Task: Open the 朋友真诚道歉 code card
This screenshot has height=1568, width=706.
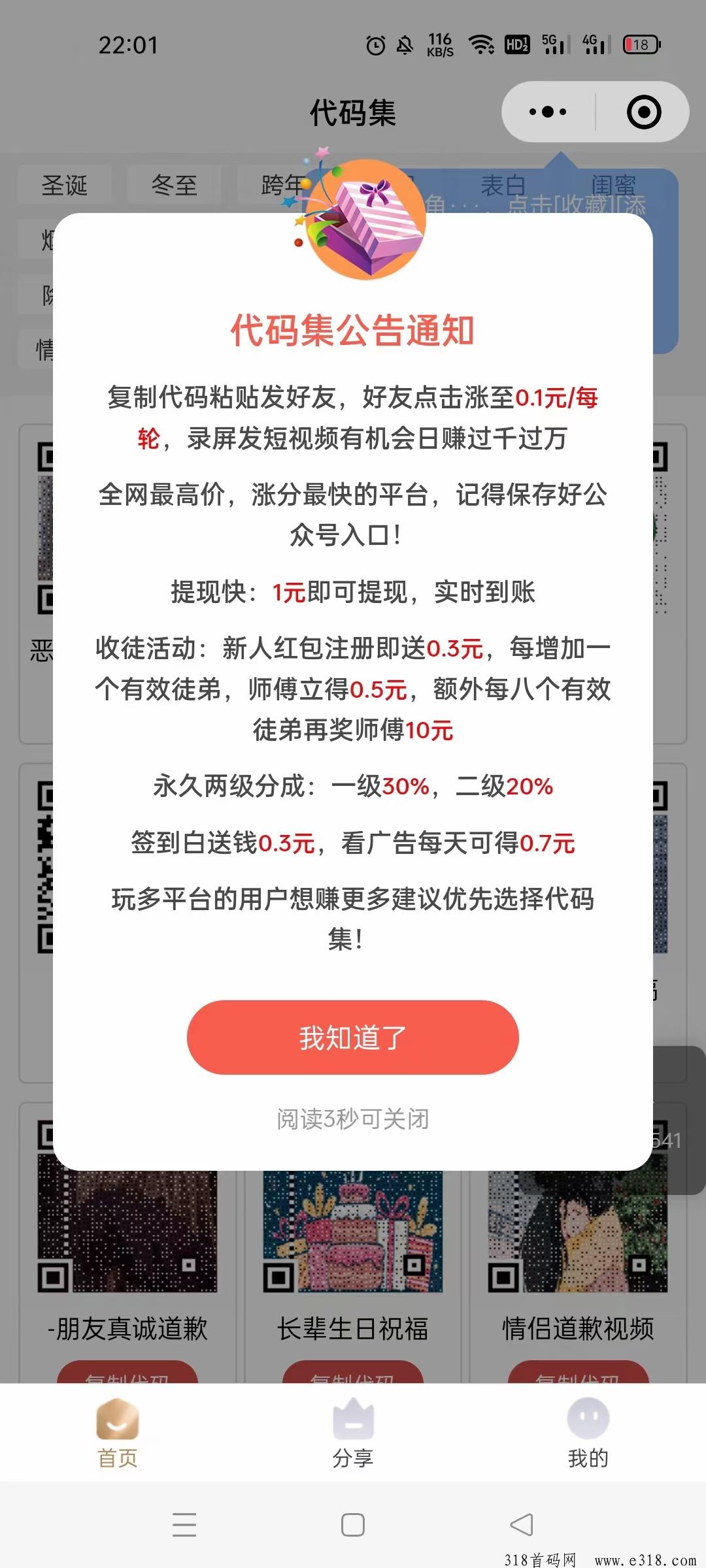Action: [128, 1241]
